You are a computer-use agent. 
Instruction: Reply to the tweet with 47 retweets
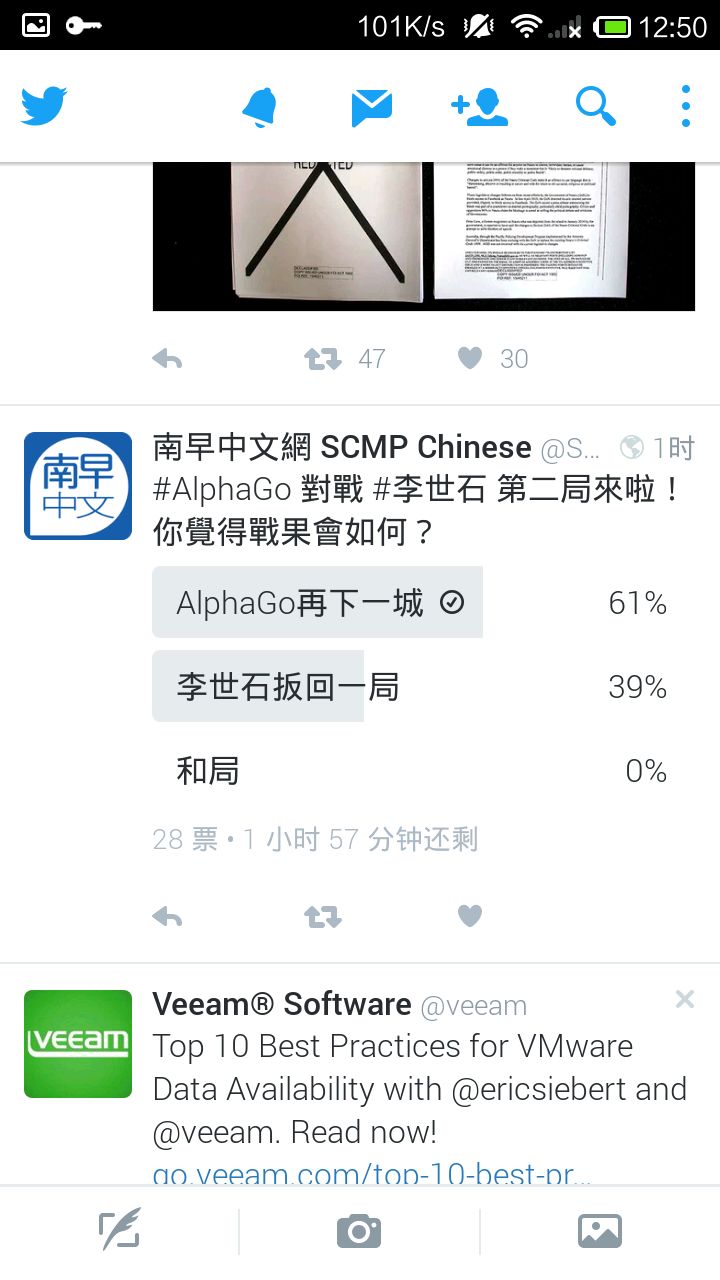167,359
